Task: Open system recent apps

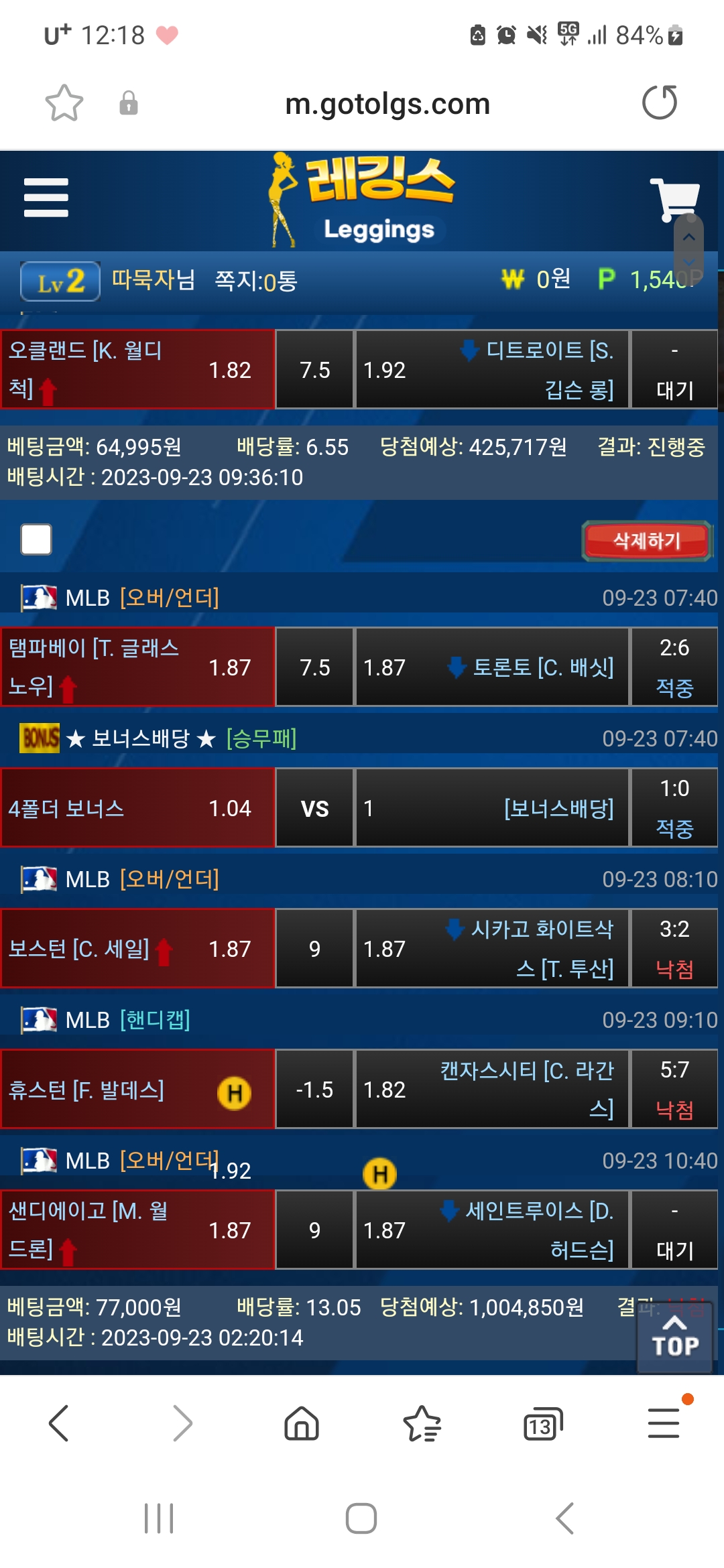Action: point(159,1518)
